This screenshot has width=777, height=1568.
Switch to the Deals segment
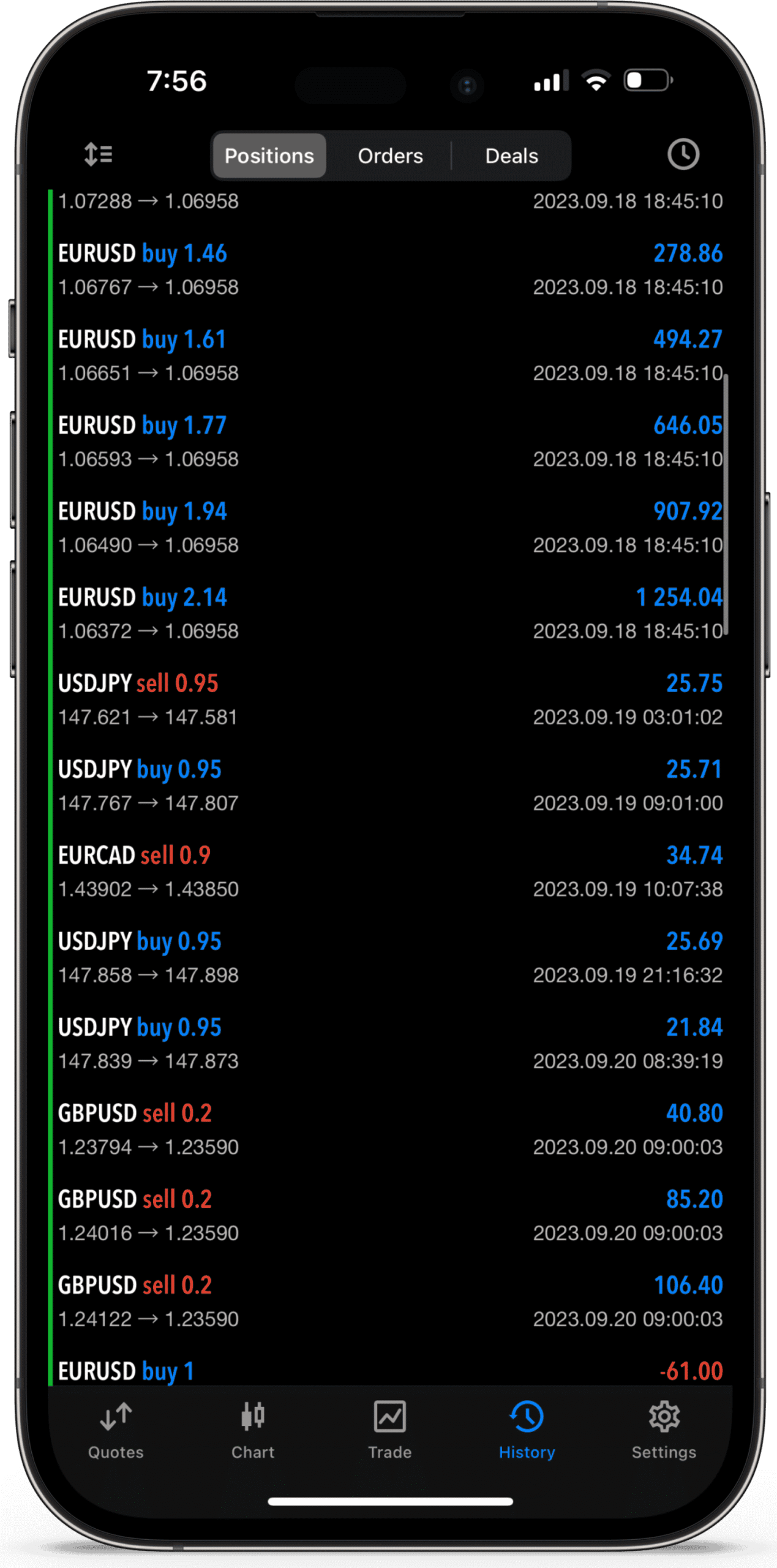(x=511, y=156)
